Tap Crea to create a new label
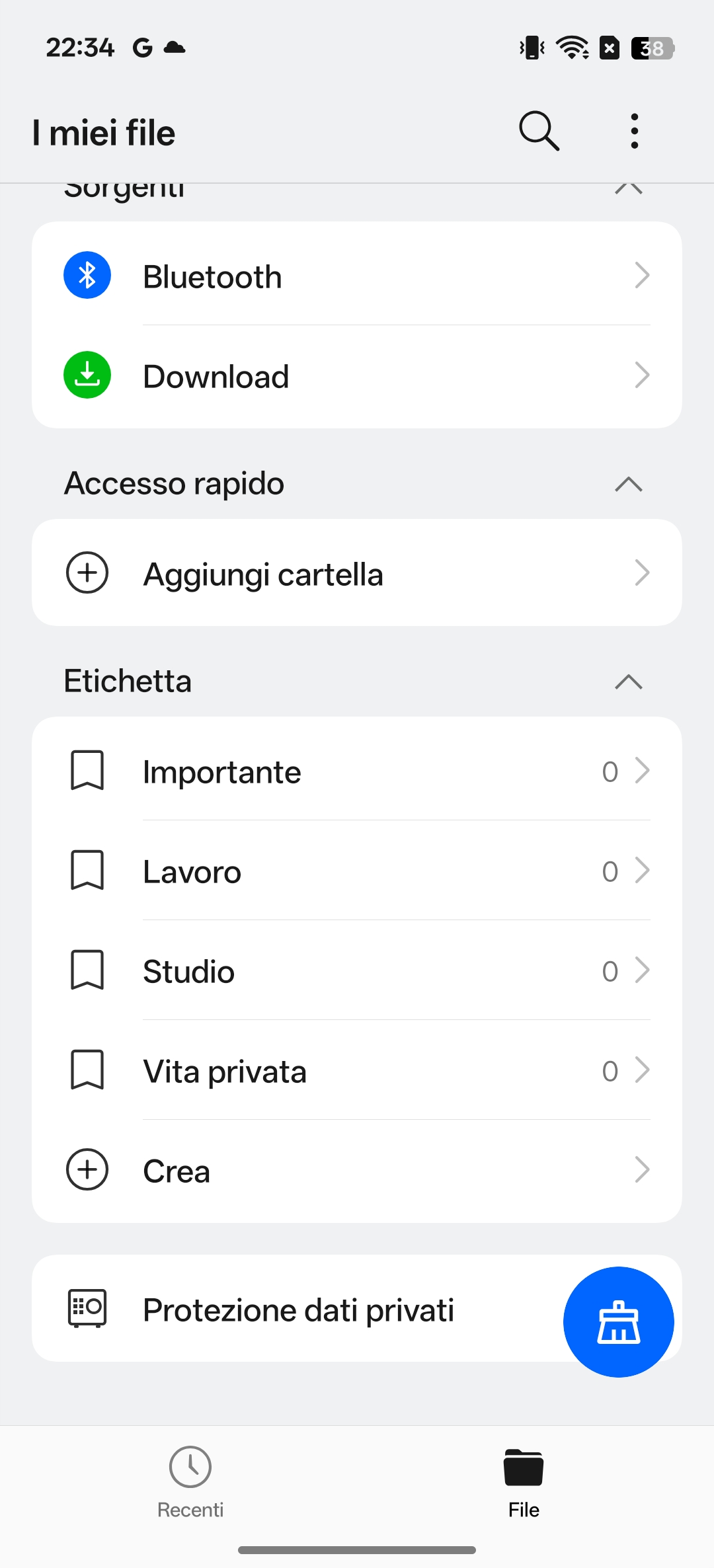This screenshot has height=1568, width=714. point(357,1170)
